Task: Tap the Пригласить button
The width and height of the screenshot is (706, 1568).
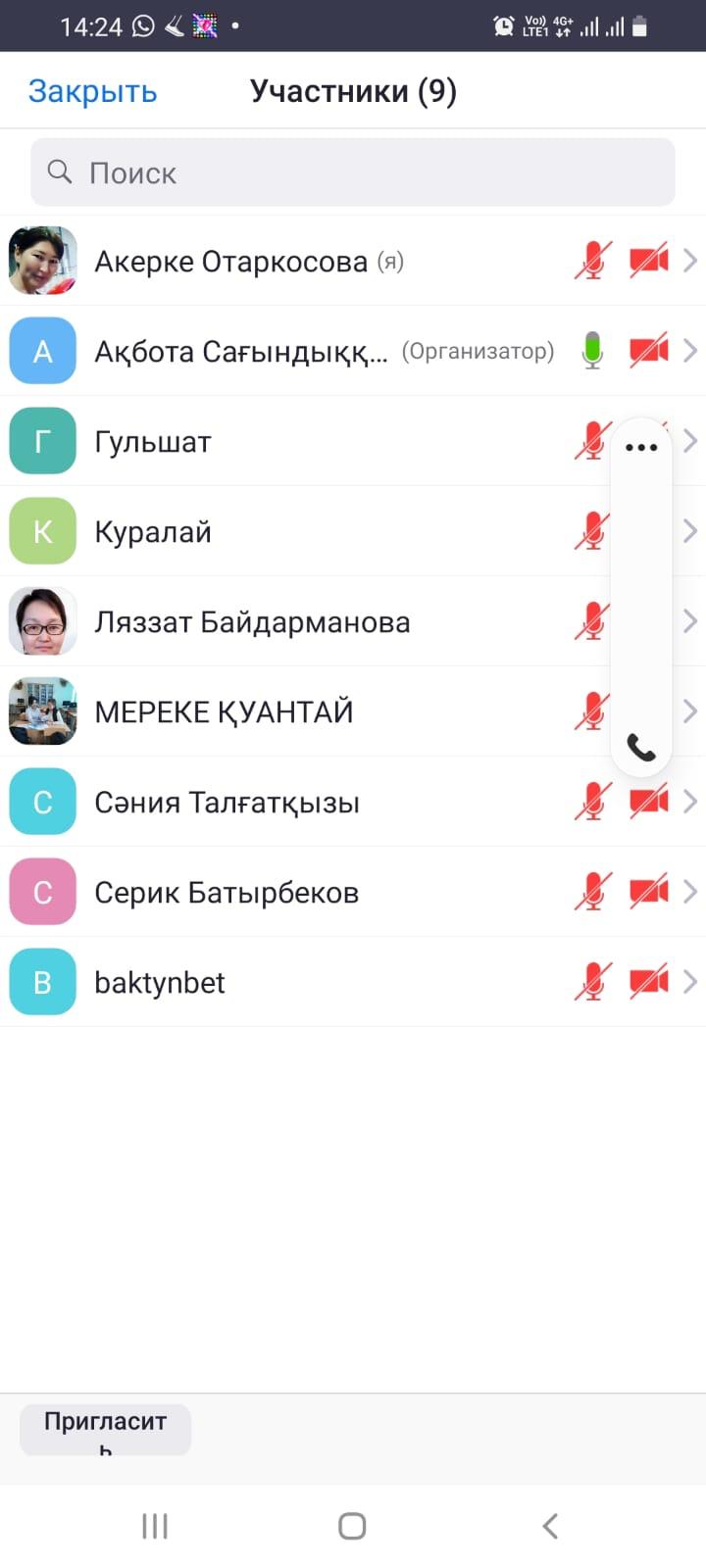Action: pyautogui.click(x=105, y=1429)
